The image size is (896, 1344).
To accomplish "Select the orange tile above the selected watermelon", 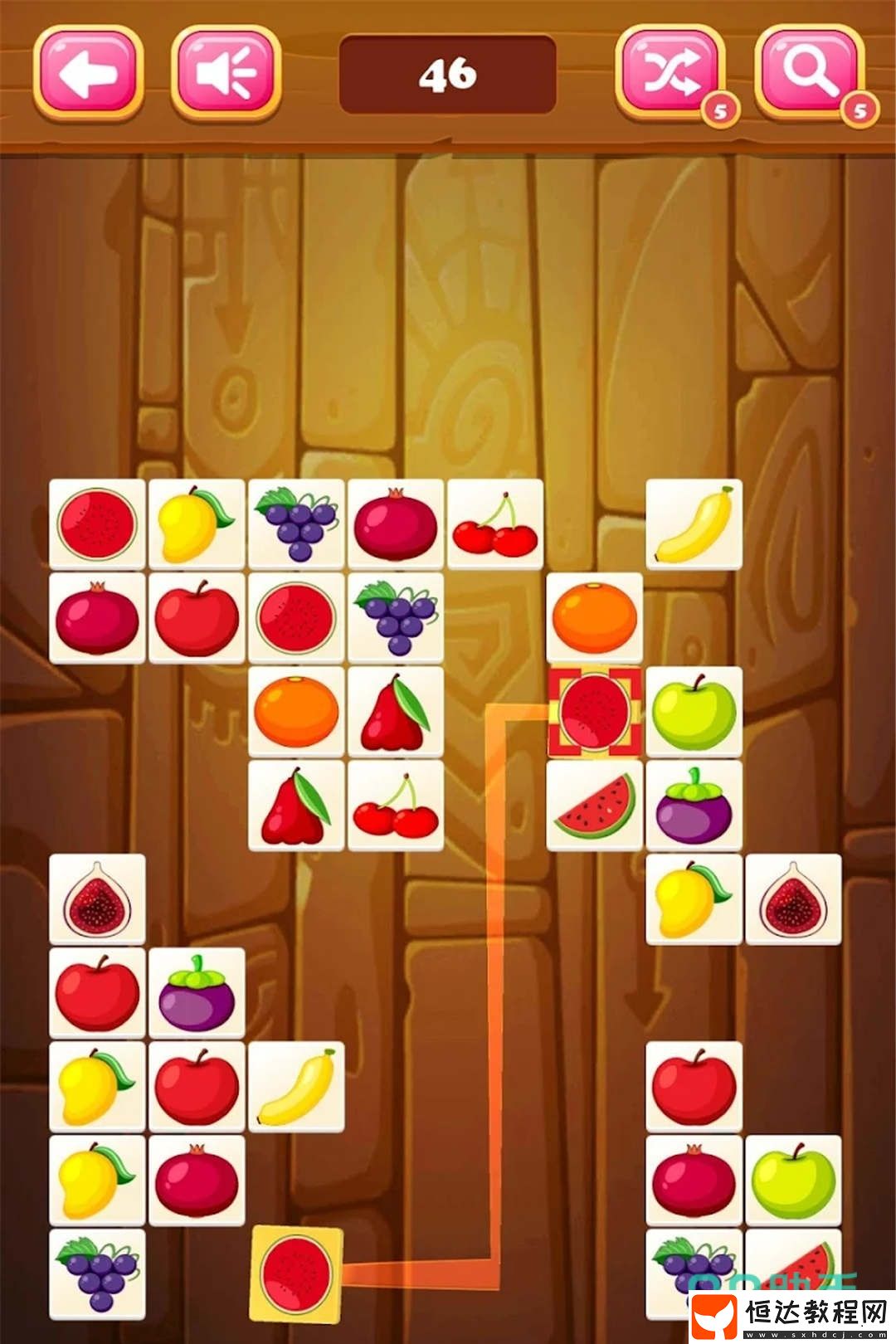I will click(594, 618).
